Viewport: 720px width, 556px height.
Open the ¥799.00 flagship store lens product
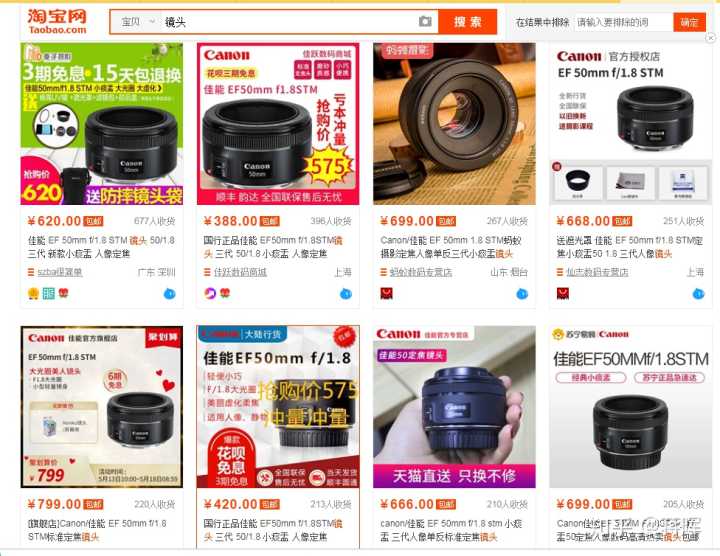point(98,406)
